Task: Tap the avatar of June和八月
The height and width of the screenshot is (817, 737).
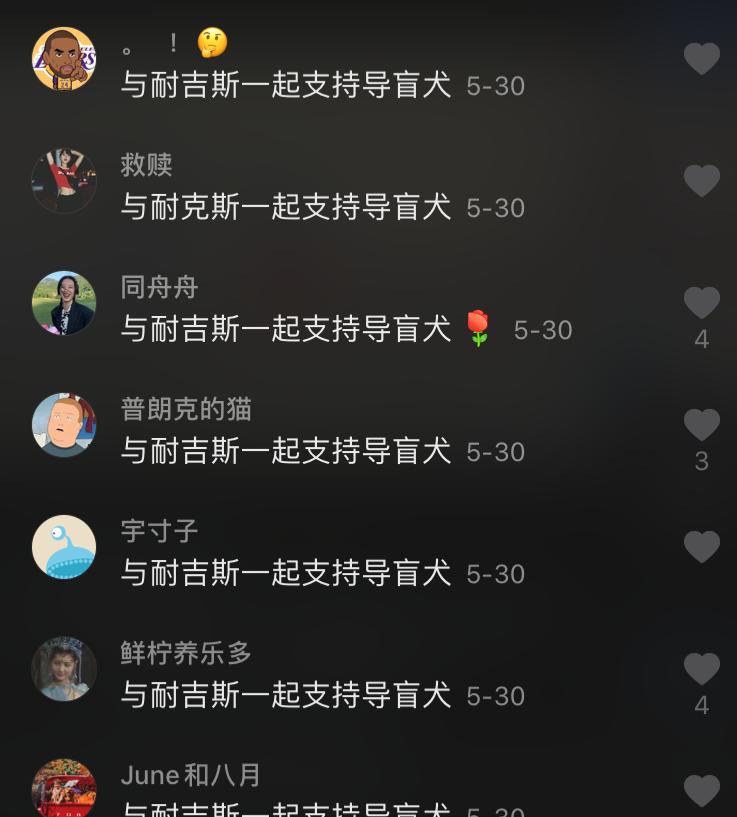Action: tap(64, 789)
